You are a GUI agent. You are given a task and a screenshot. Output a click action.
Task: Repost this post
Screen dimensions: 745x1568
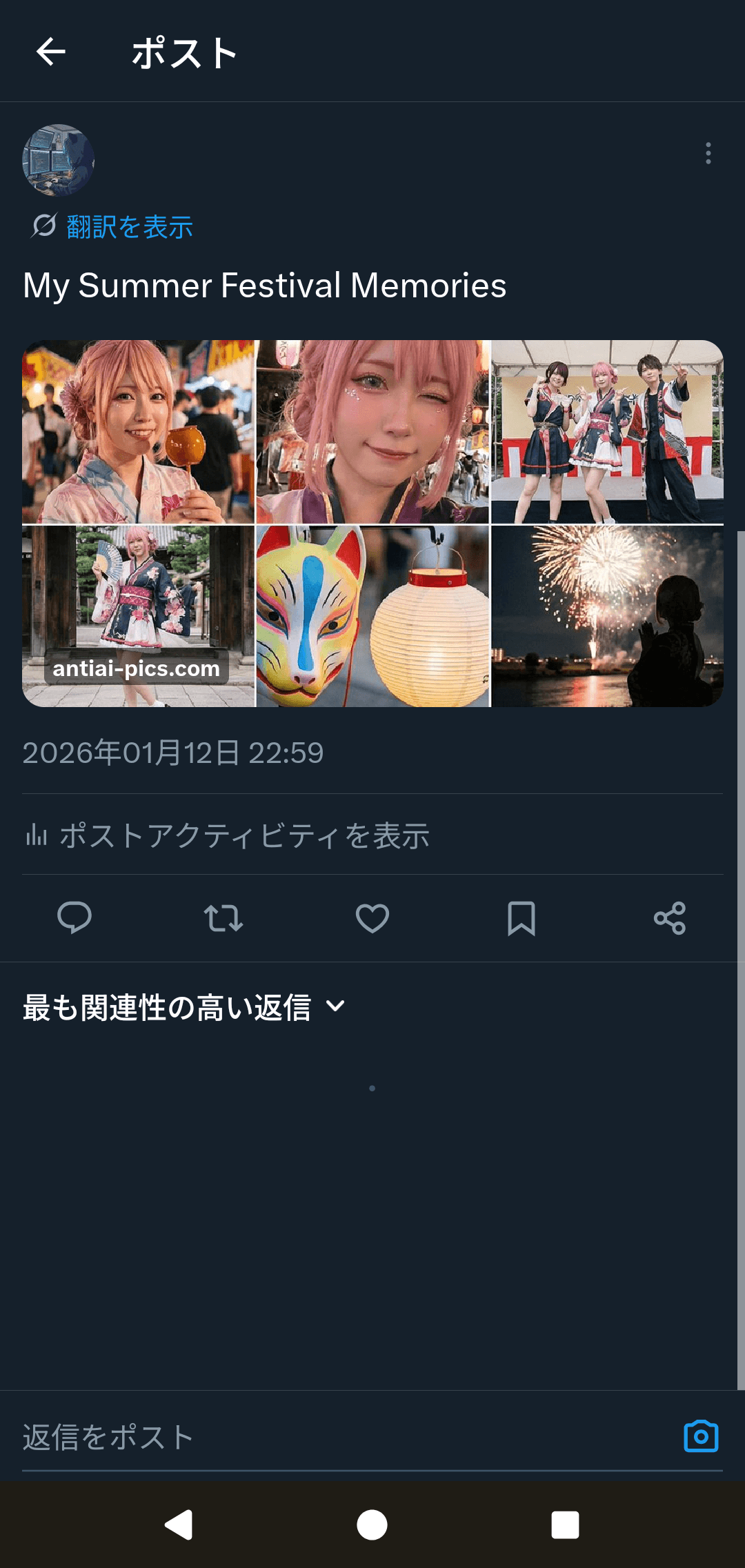pyautogui.click(x=223, y=918)
